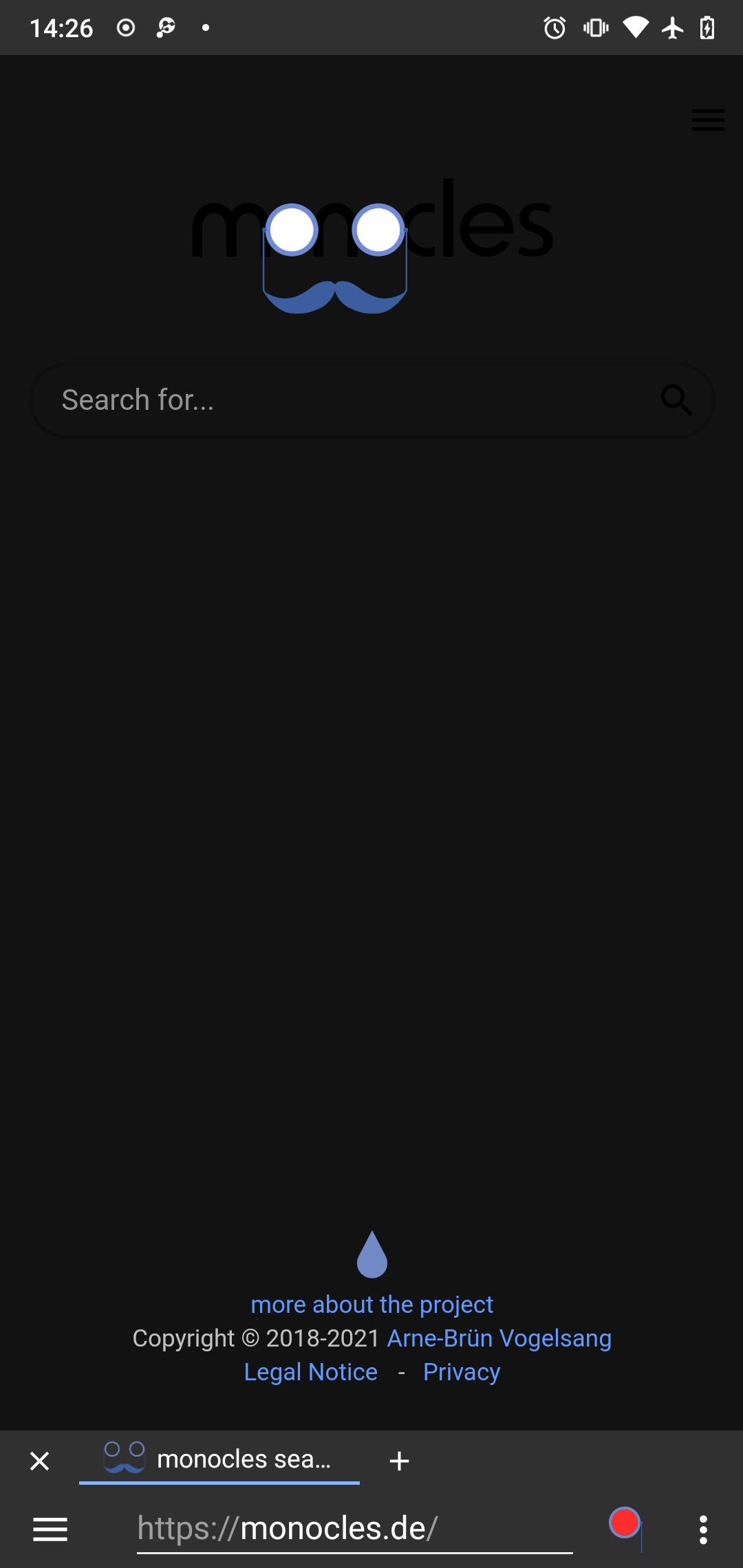The width and height of the screenshot is (743, 1568).
Task: Open the browser overflow menu
Action: 702,1529
